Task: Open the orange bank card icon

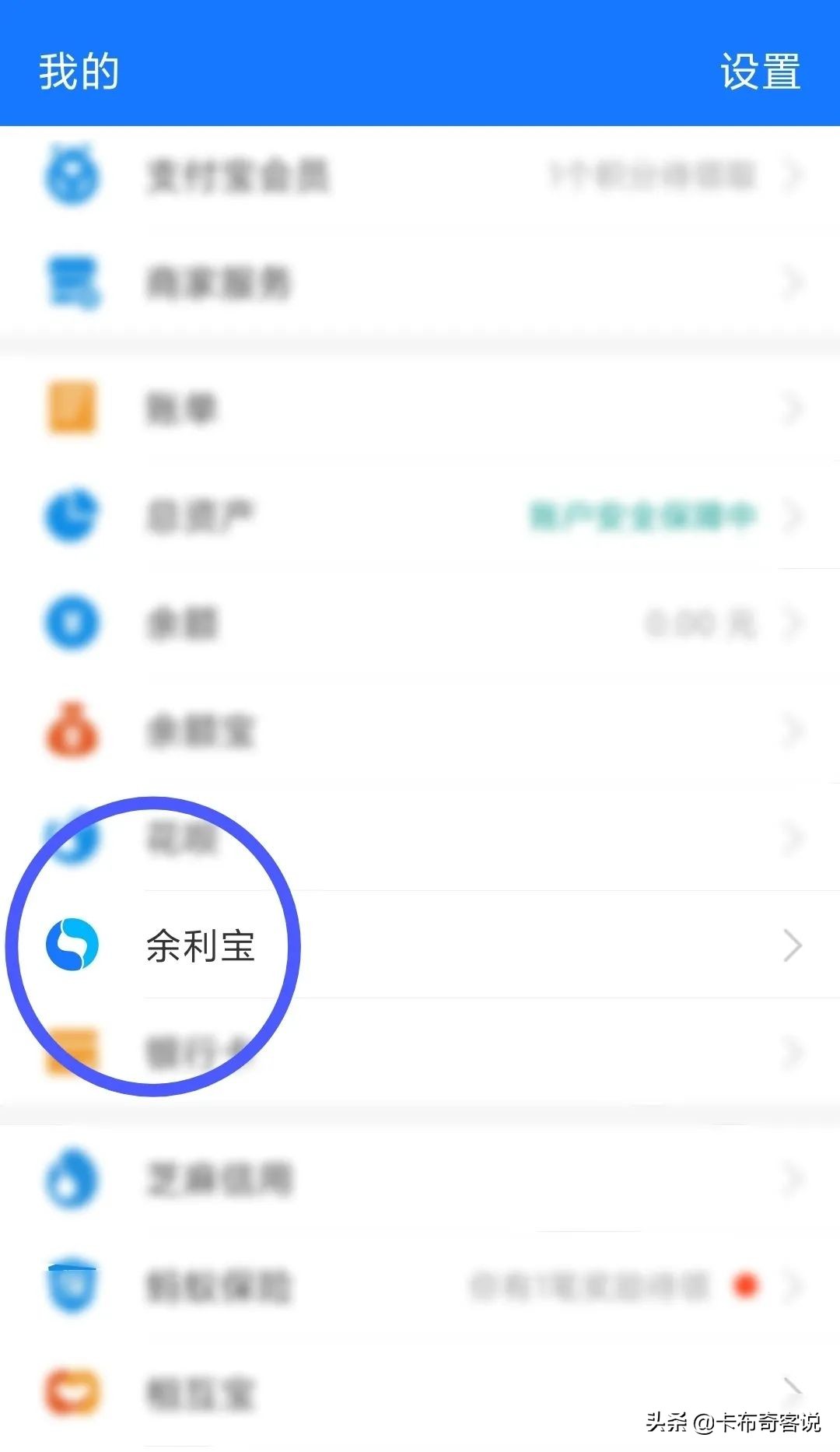Action: pyautogui.click(x=72, y=1050)
